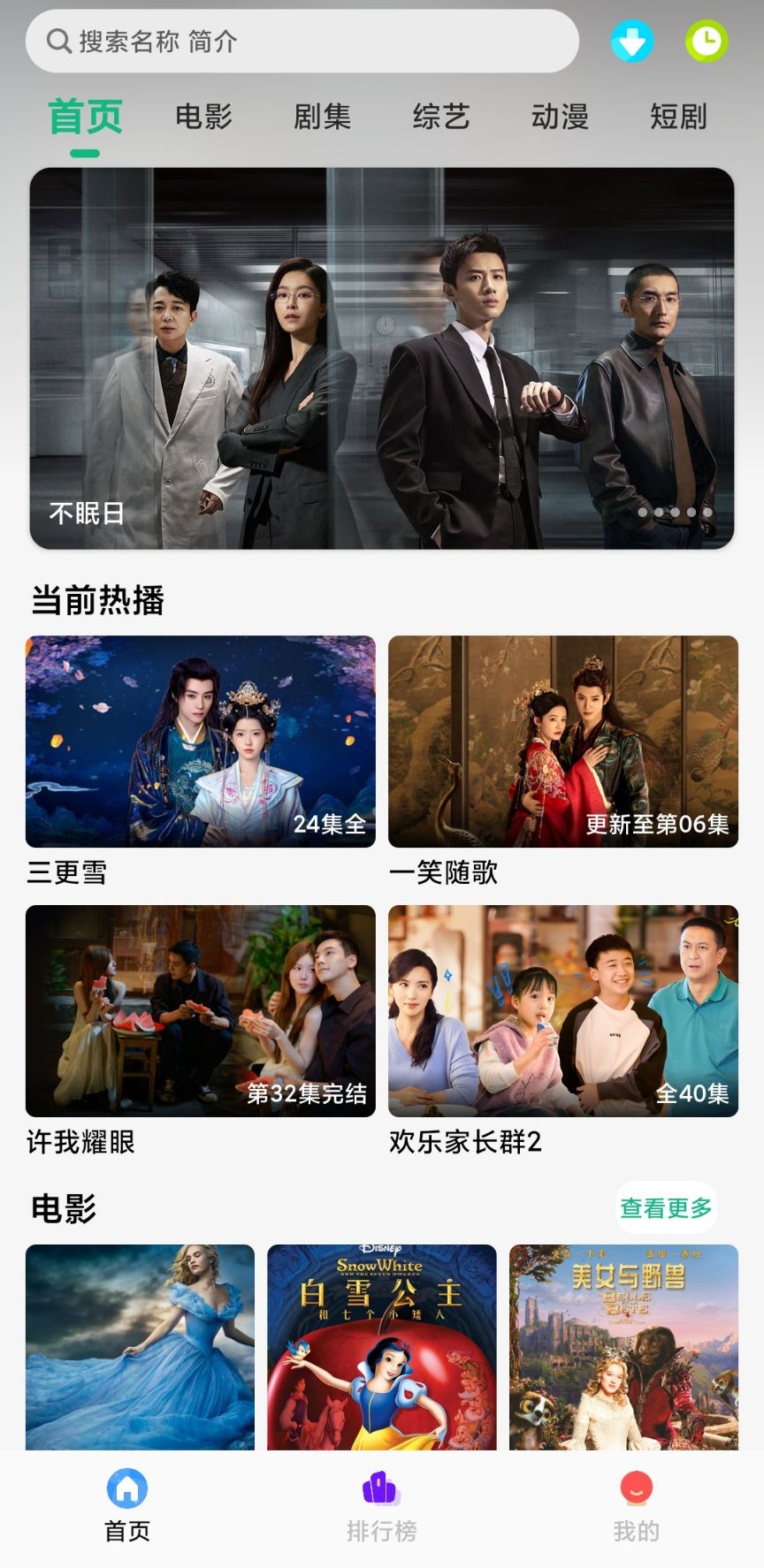Switch to the 电影 top tab
Viewport: 764px width, 1568px height.
(x=203, y=117)
